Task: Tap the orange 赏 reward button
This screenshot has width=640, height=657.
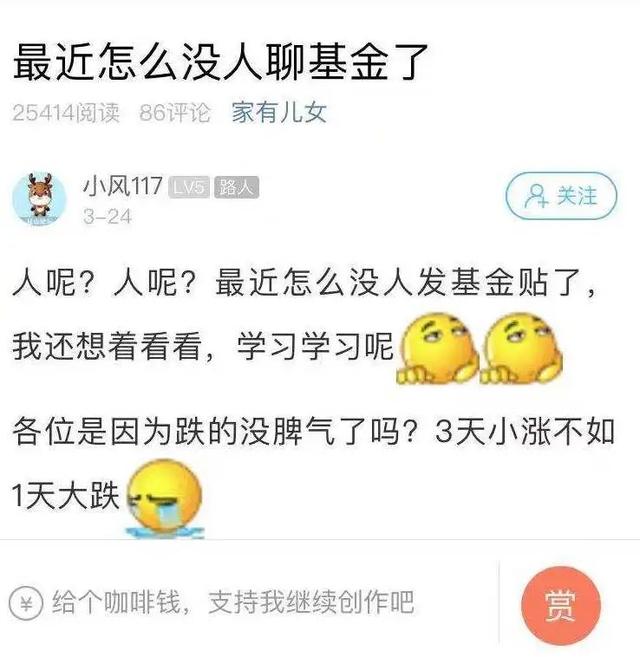Action: pyautogui.click(x=560, y=605)
